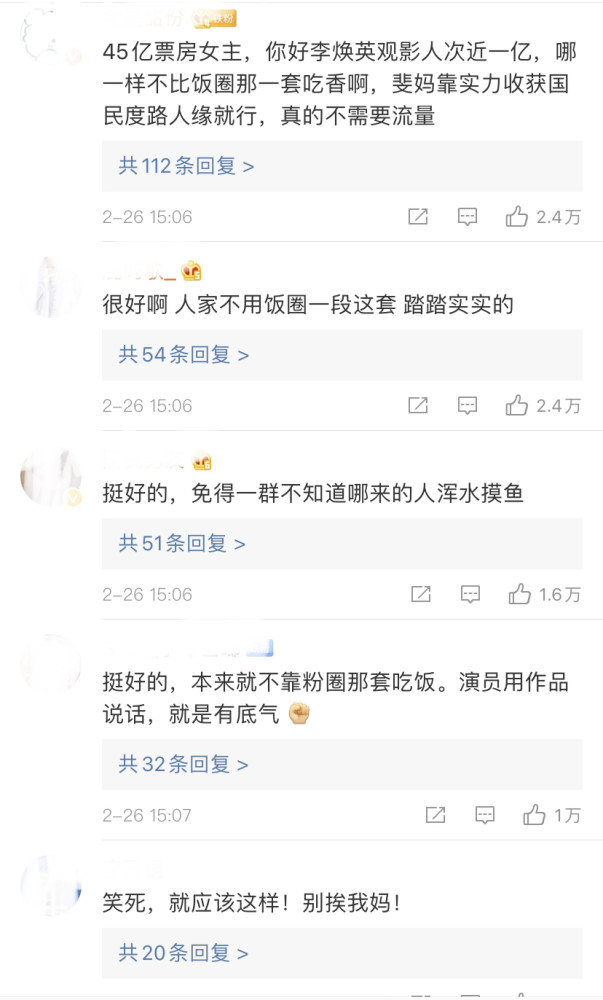Open avatar of the 笑死，就应该这样 commenter
The width and height of the screenshot is (603, 1000).
50,885
